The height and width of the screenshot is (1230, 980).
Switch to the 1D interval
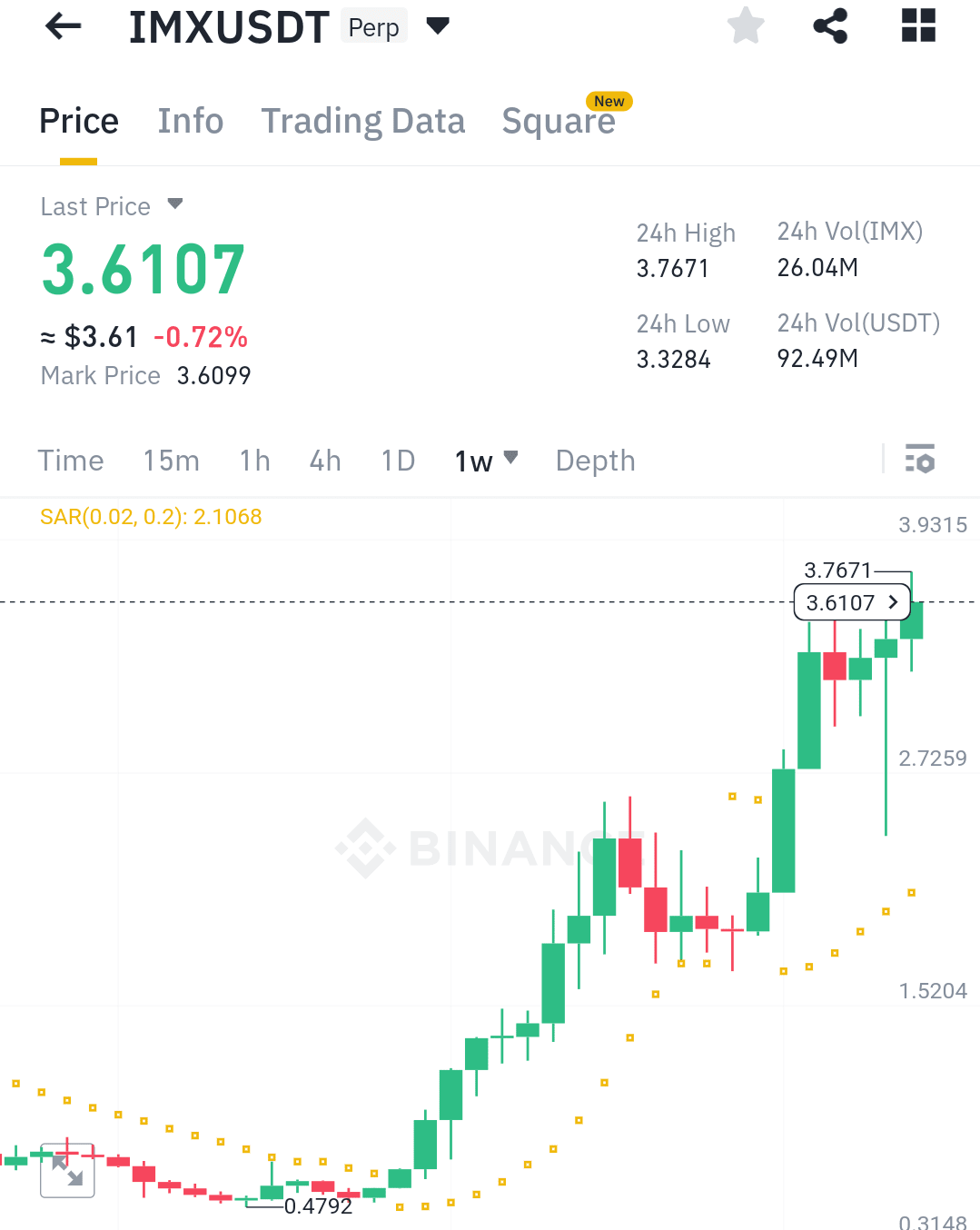397,461
